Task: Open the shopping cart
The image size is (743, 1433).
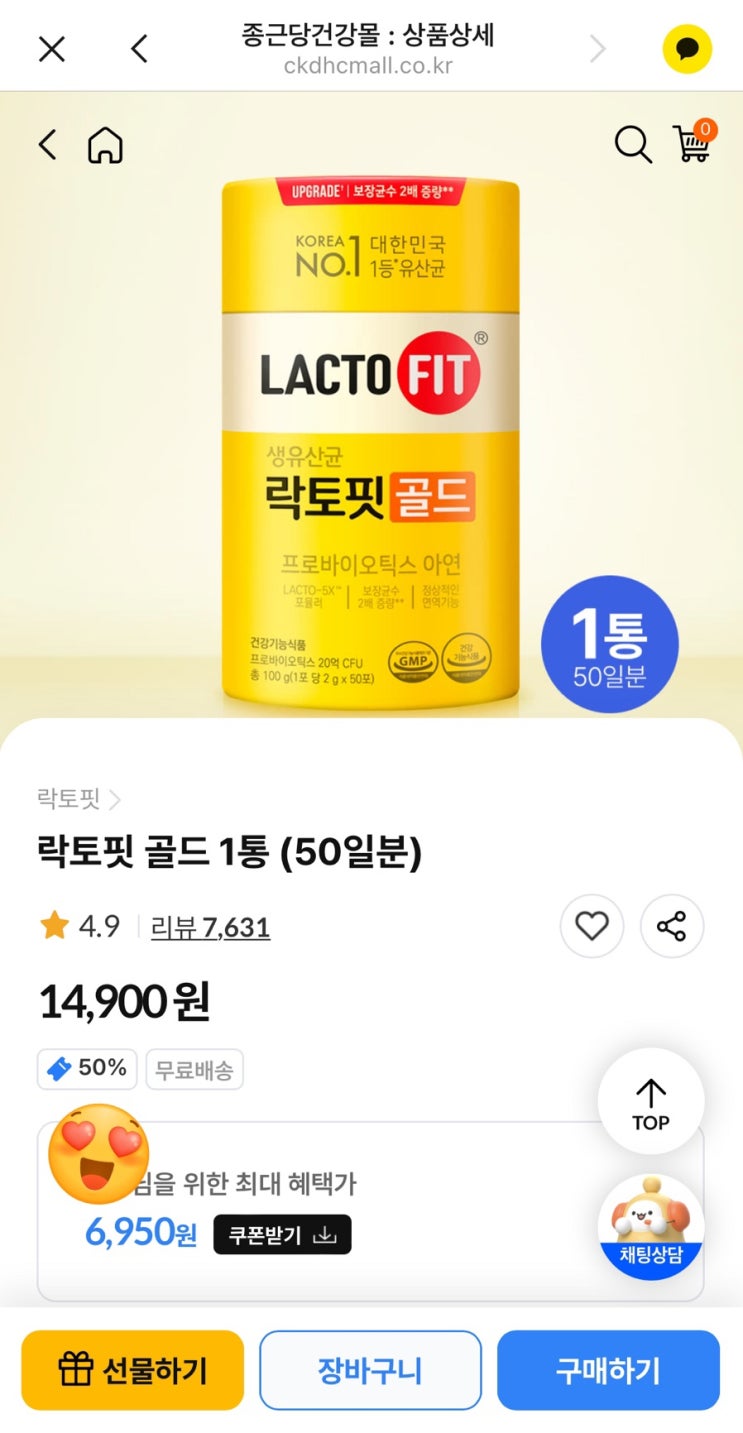Action: [692, 143]
